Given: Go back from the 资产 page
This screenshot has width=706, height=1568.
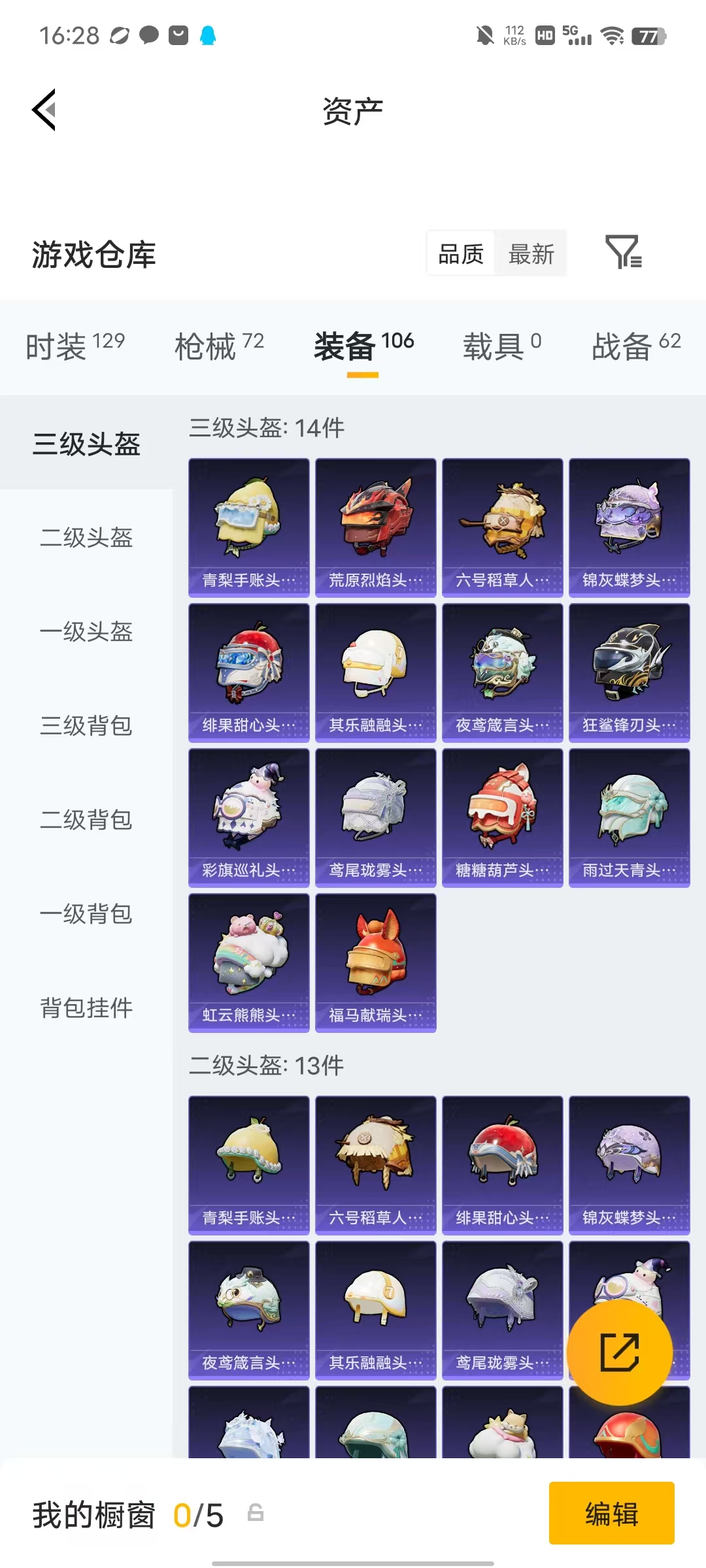Looking at the screenshot, I should coord(44,110).
